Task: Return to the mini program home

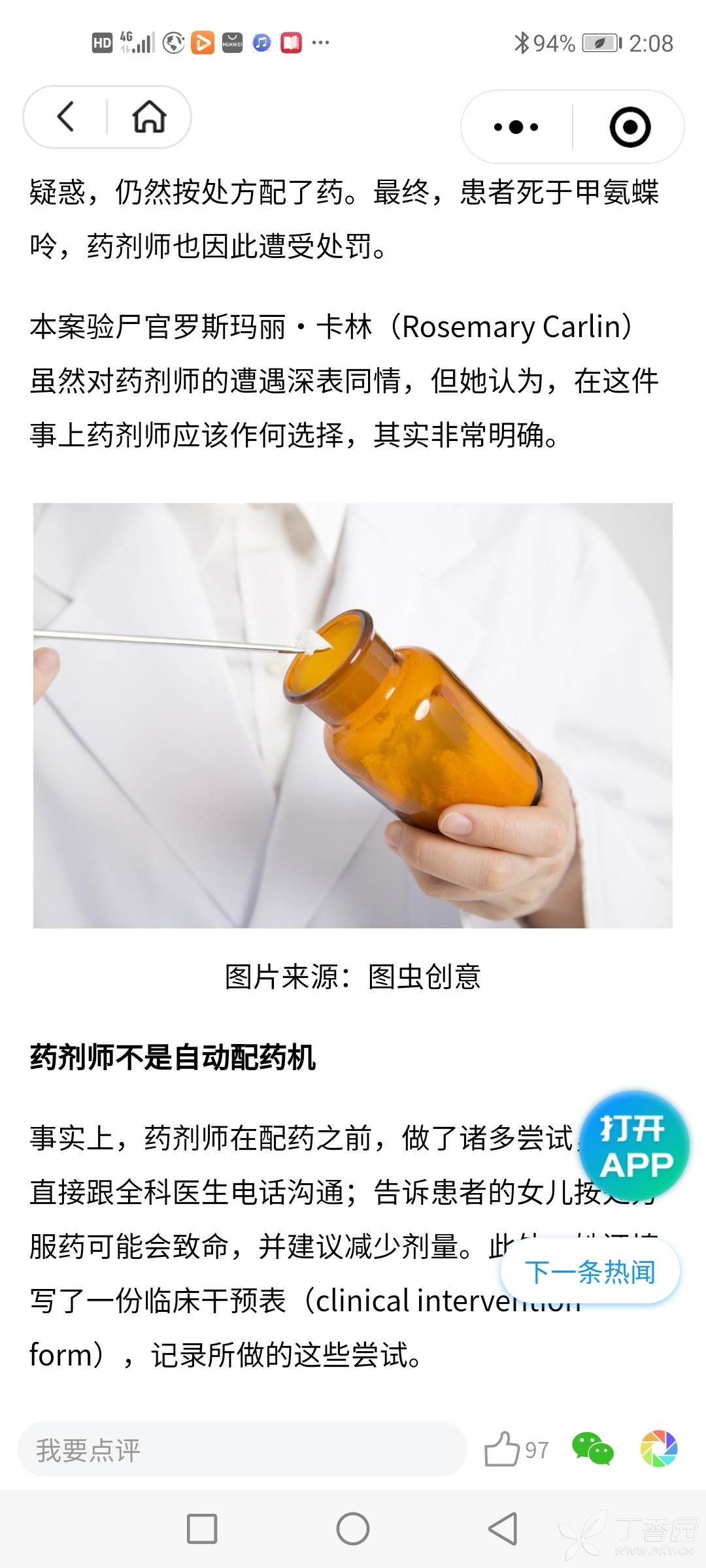Action: click(x=149, y=117)
